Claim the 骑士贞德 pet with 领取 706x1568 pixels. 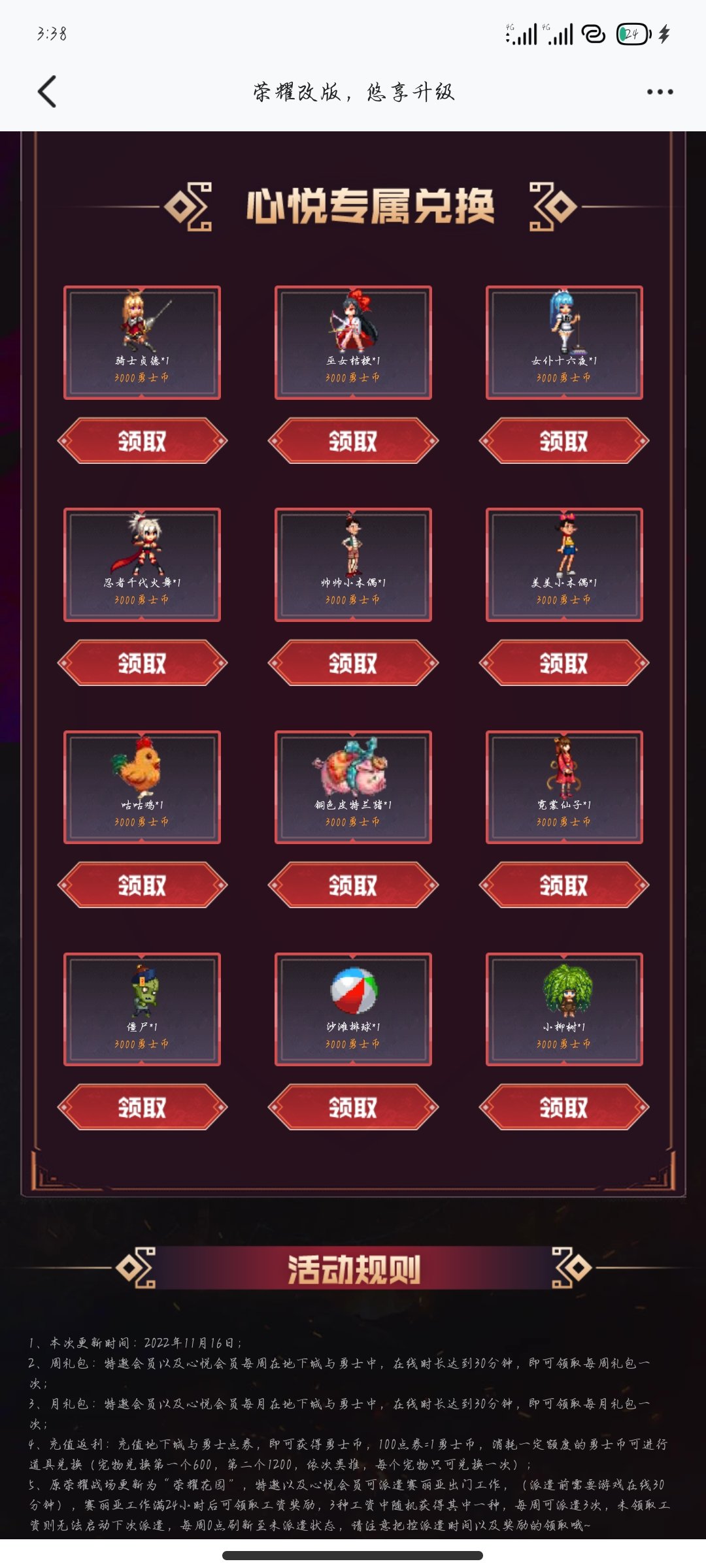[143, 441]
